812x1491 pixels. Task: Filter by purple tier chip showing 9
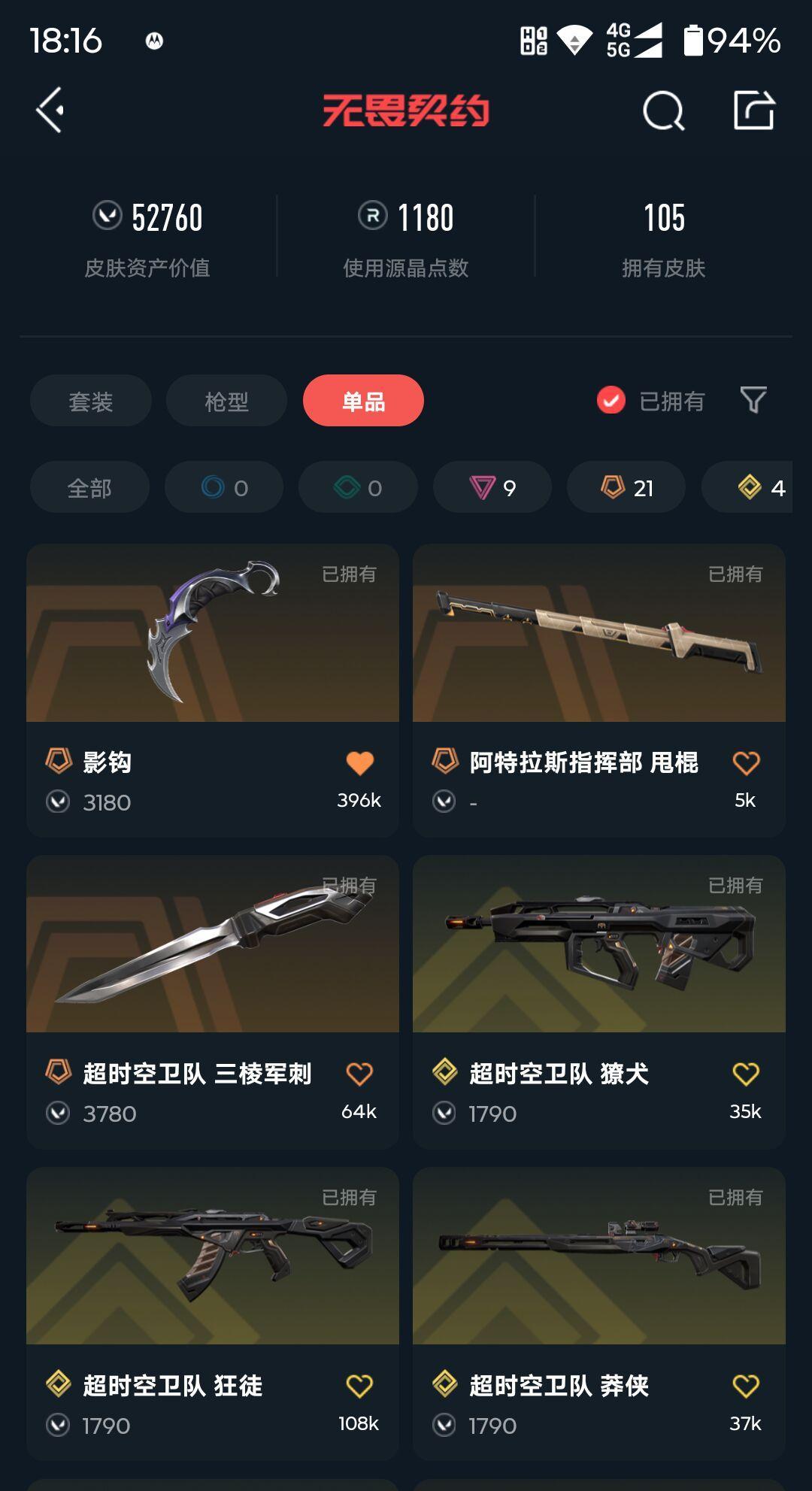tap(492, 487)
